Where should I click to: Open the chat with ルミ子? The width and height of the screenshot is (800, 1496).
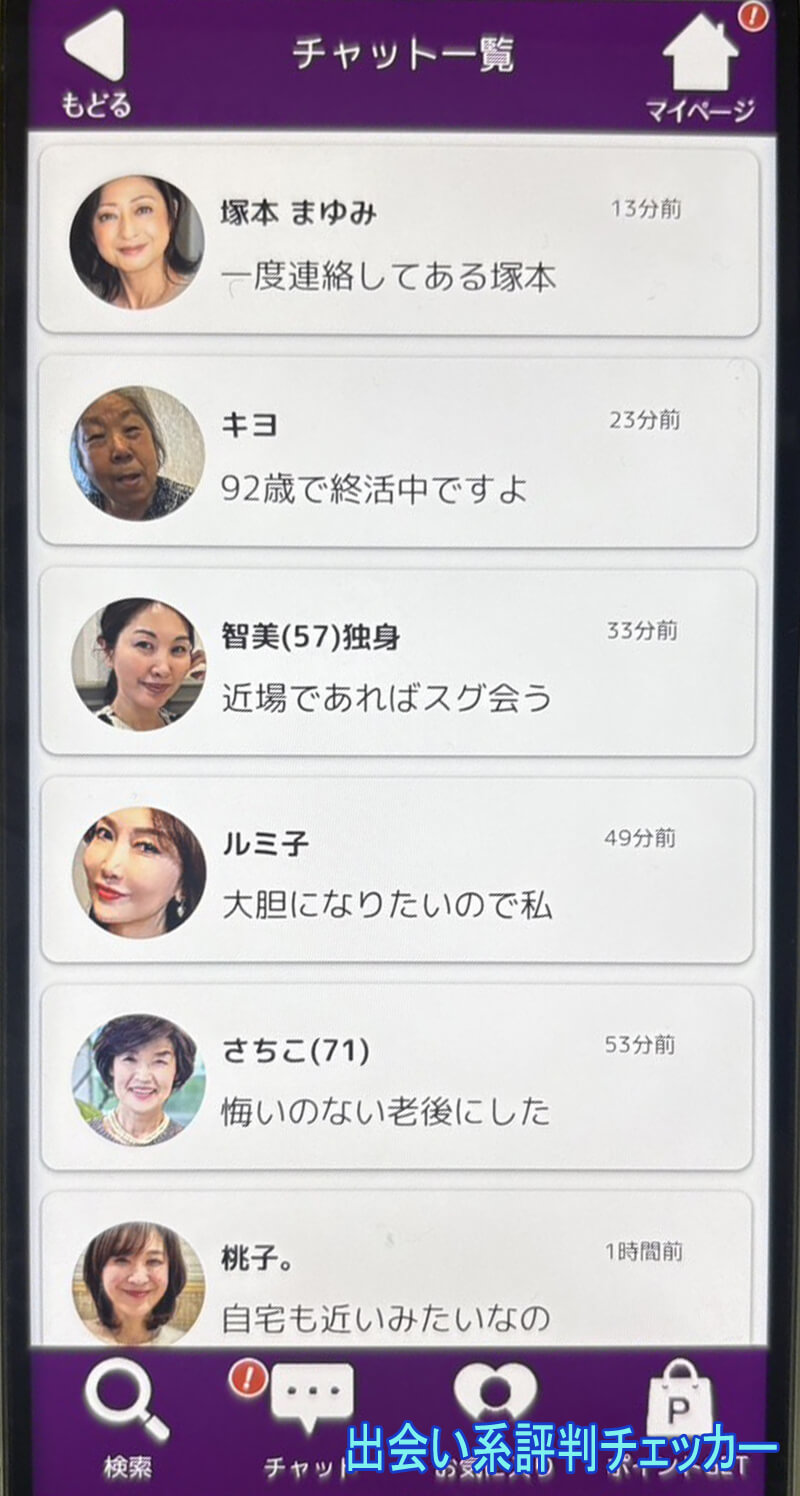398,870
